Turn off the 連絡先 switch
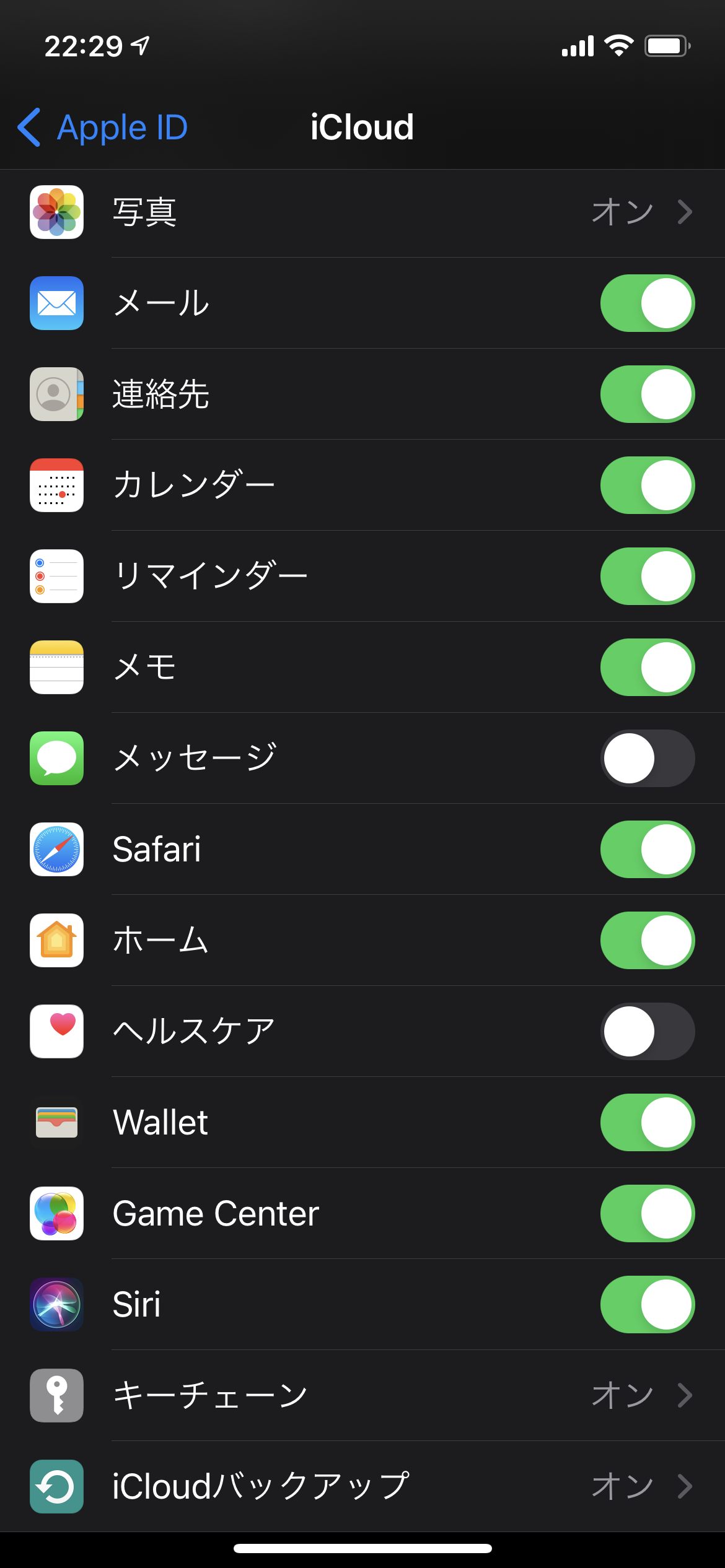 coord(647,394)
